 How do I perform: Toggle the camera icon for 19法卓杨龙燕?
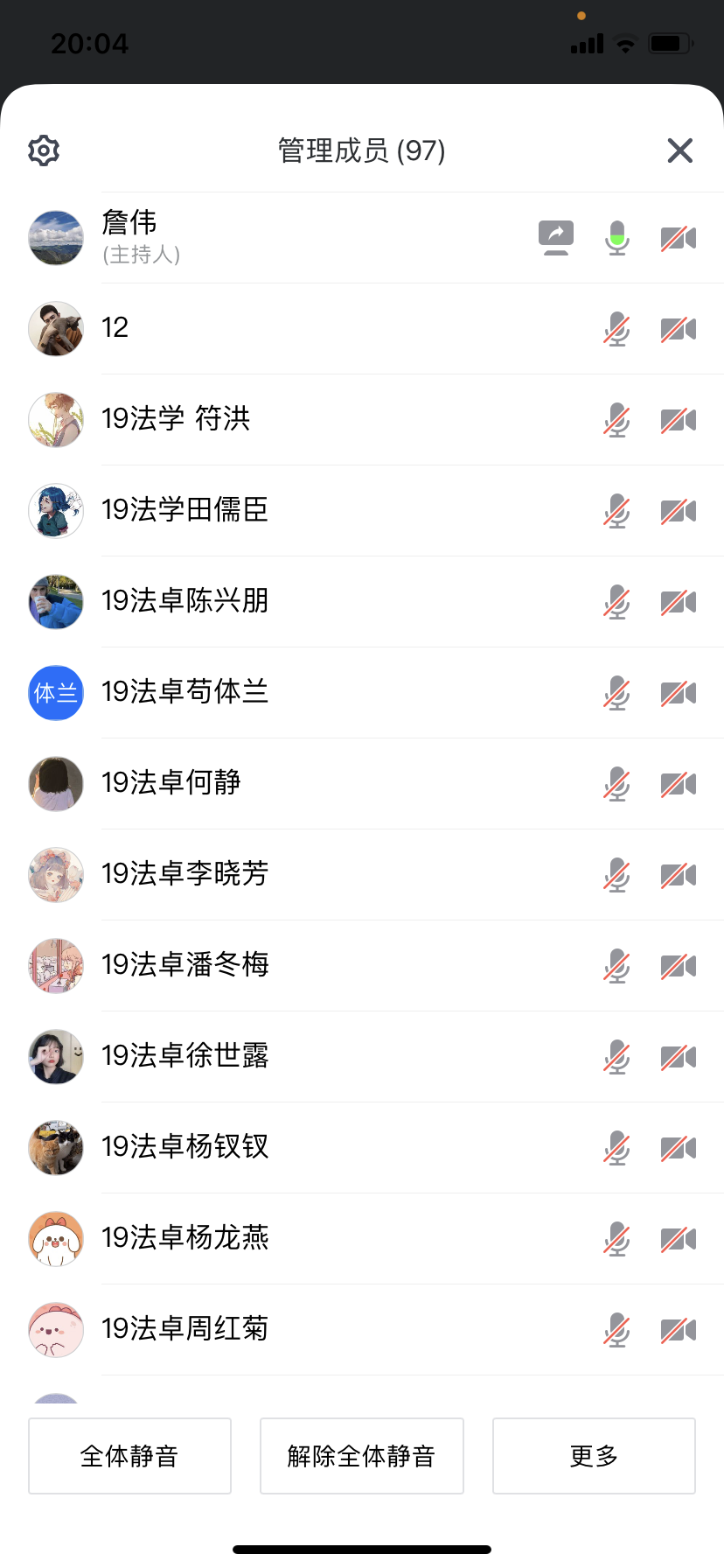click(679, 1239)
